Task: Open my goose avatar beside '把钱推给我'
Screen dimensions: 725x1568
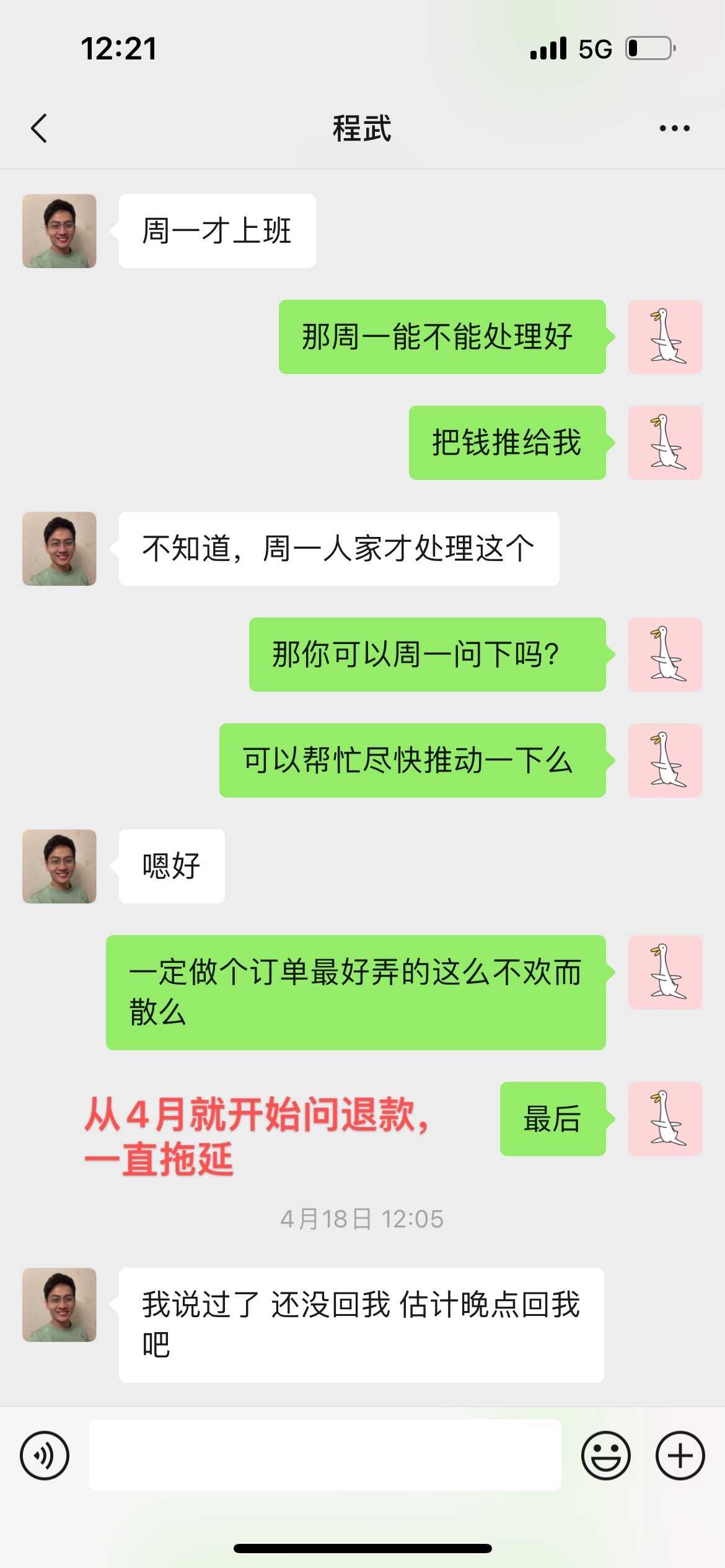Action: [x=665, y=443]
